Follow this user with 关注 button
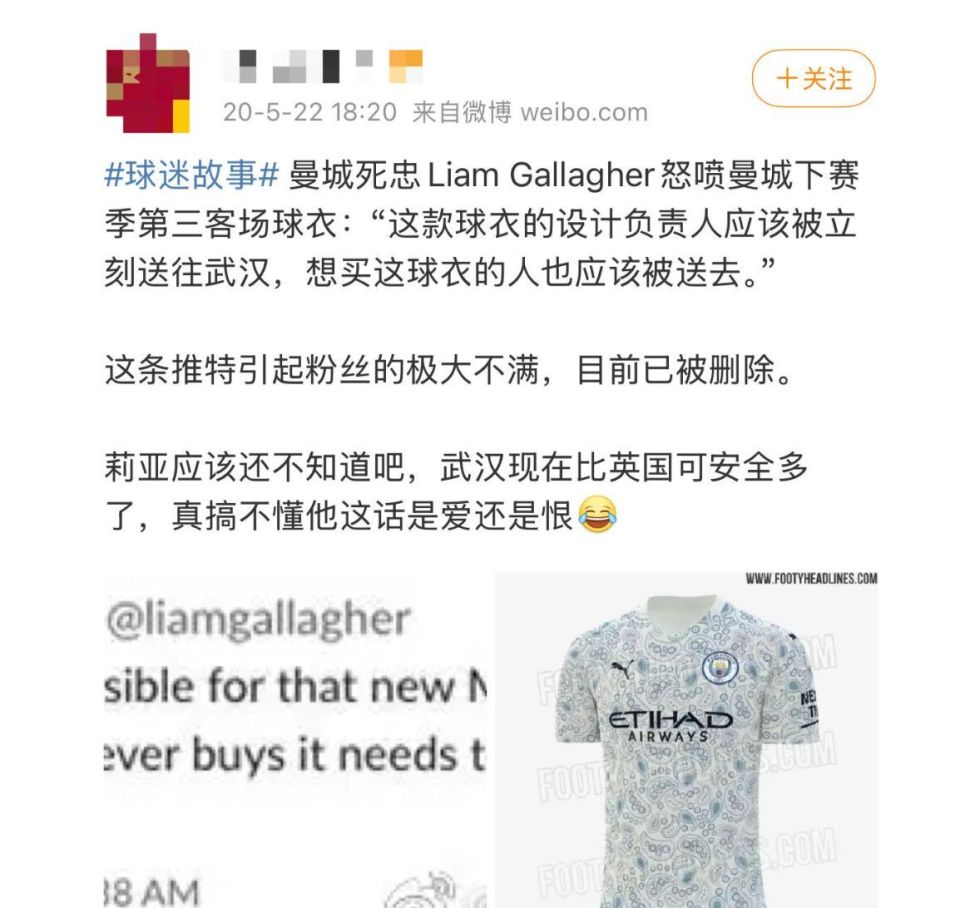The width and height of the screenshot is (960, 908). 813,79
